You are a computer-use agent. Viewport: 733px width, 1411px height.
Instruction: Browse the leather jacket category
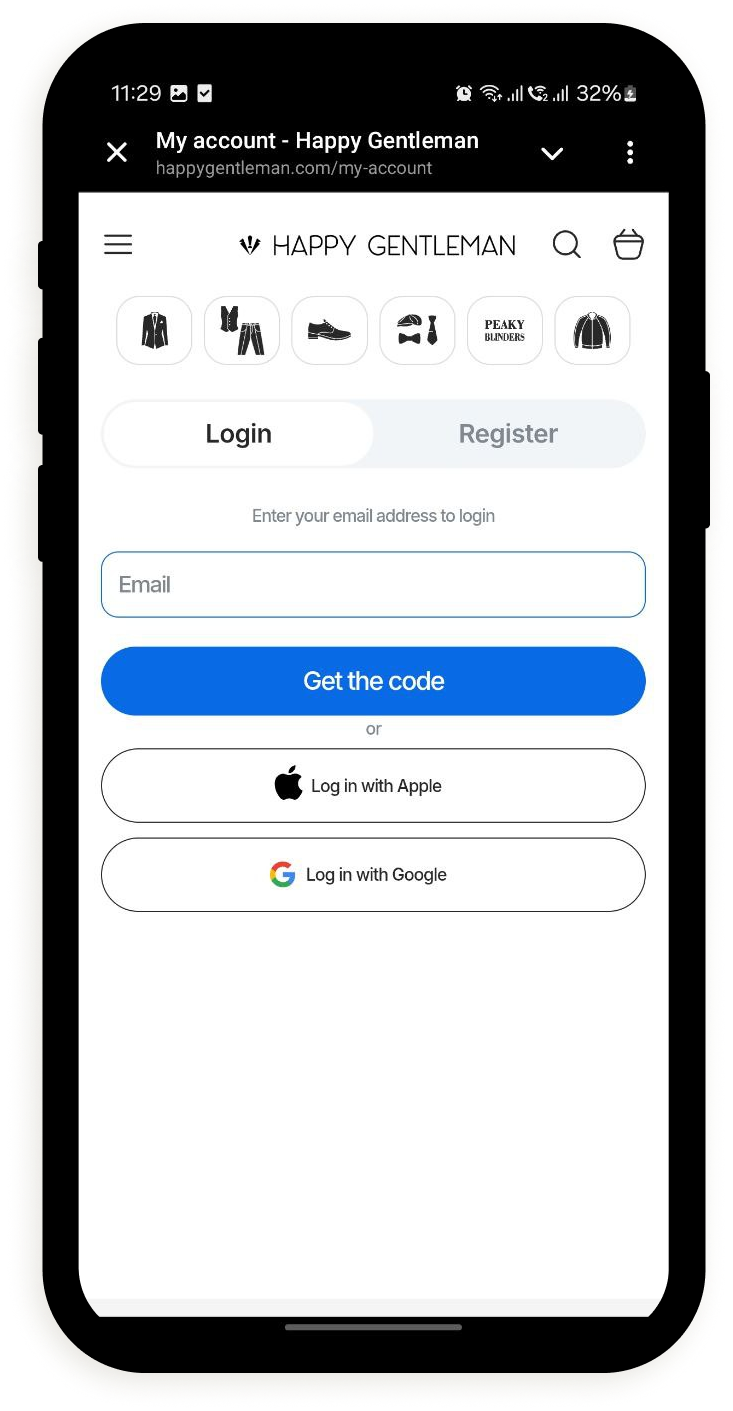[x=592, y=331]
